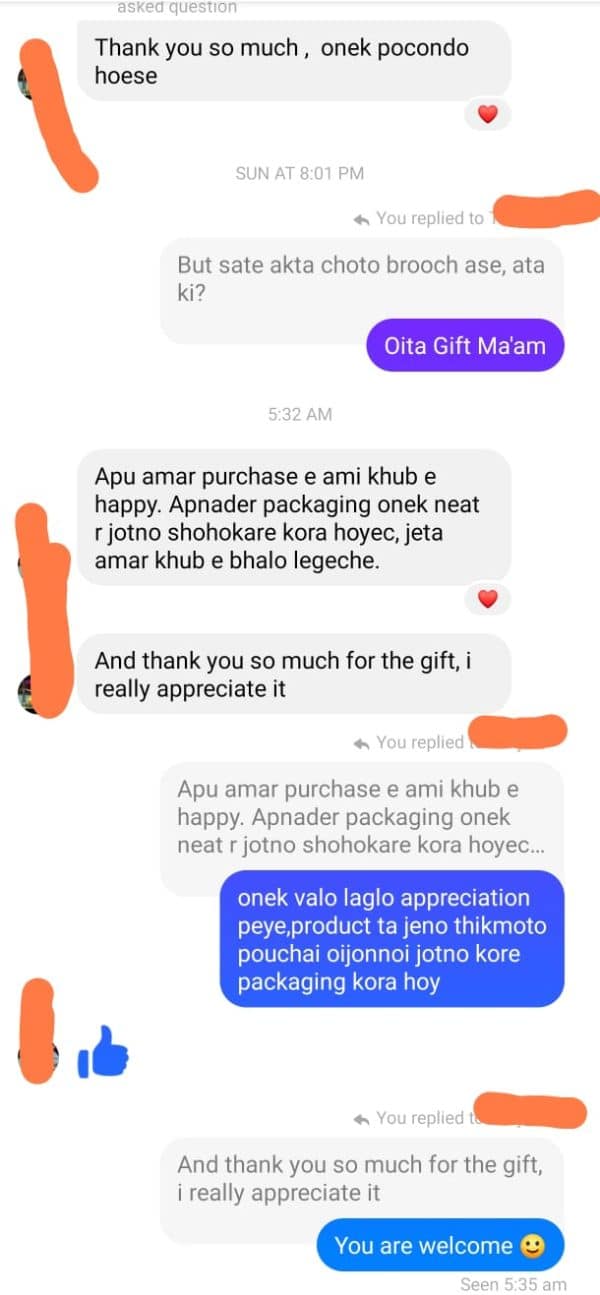
Task: Open the heart reaction on "Thank you so much" message
Action: point(487,114)
